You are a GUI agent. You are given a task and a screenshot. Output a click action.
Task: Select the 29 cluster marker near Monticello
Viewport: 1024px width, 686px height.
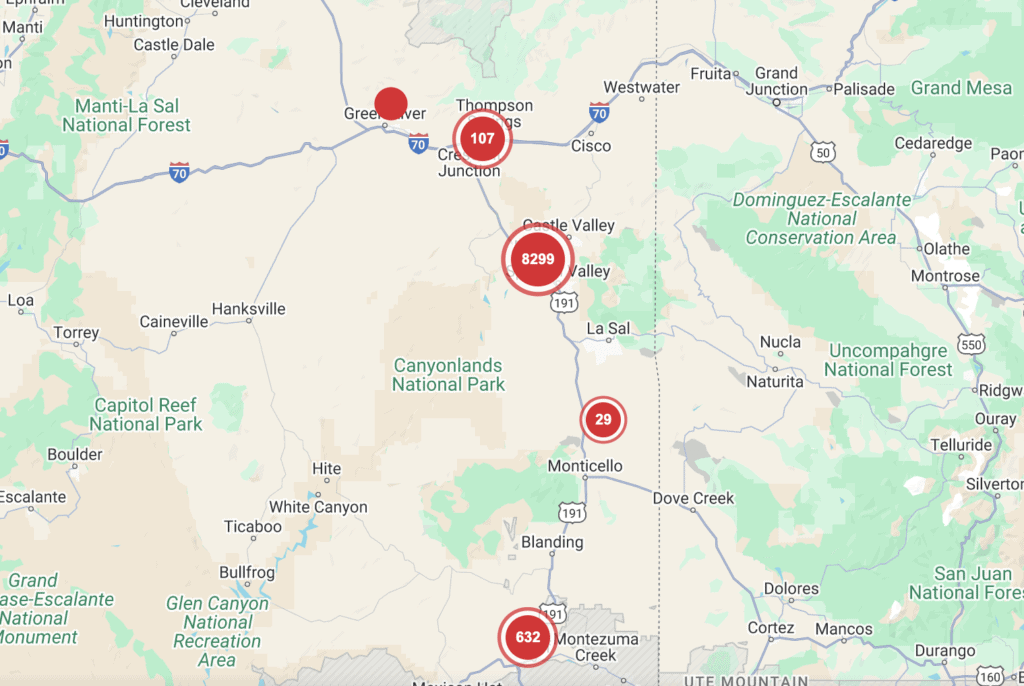point(603,419)
